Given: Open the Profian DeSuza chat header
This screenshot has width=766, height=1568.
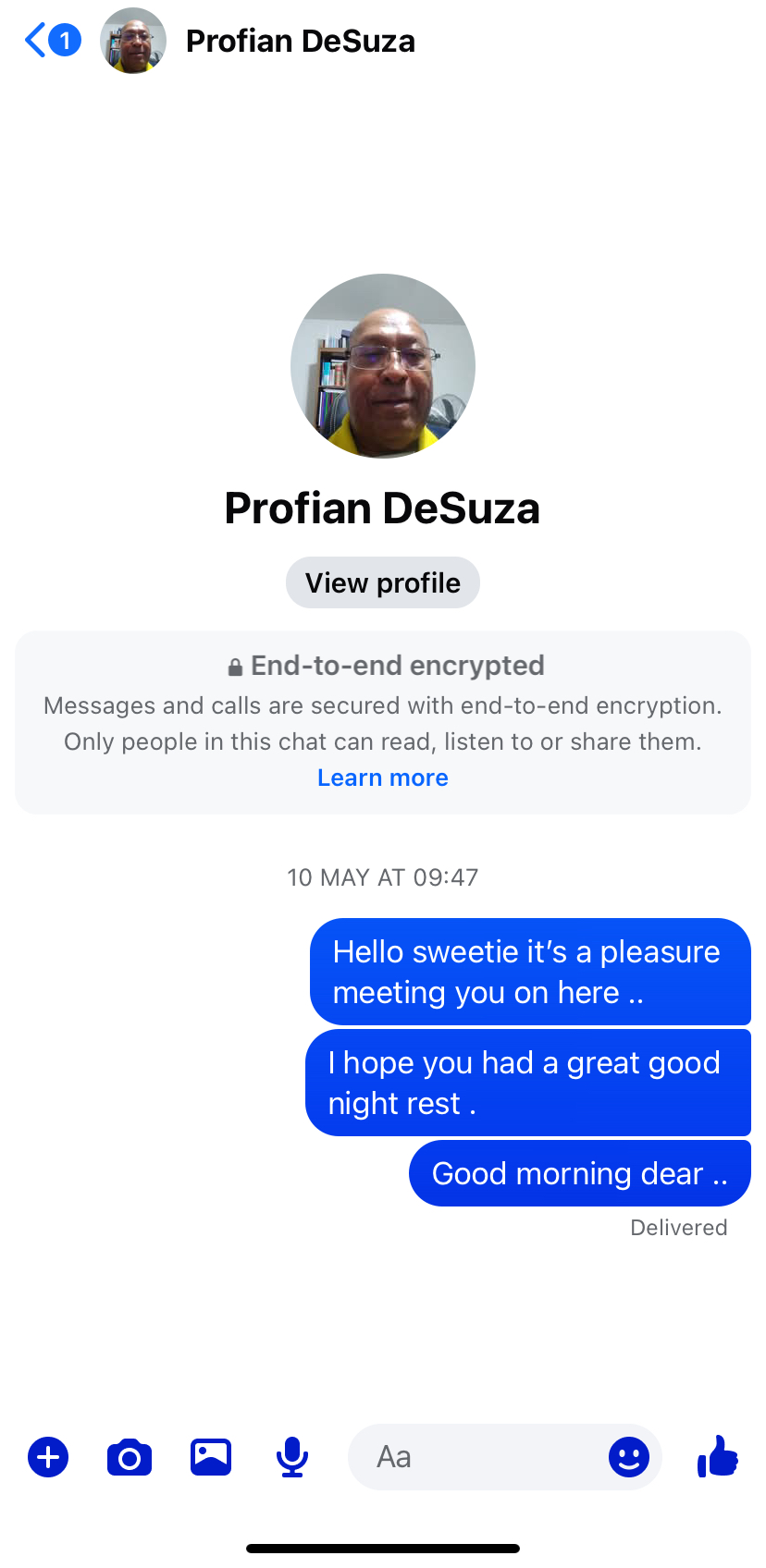Looking at the screenshot, I should [300, 42].
